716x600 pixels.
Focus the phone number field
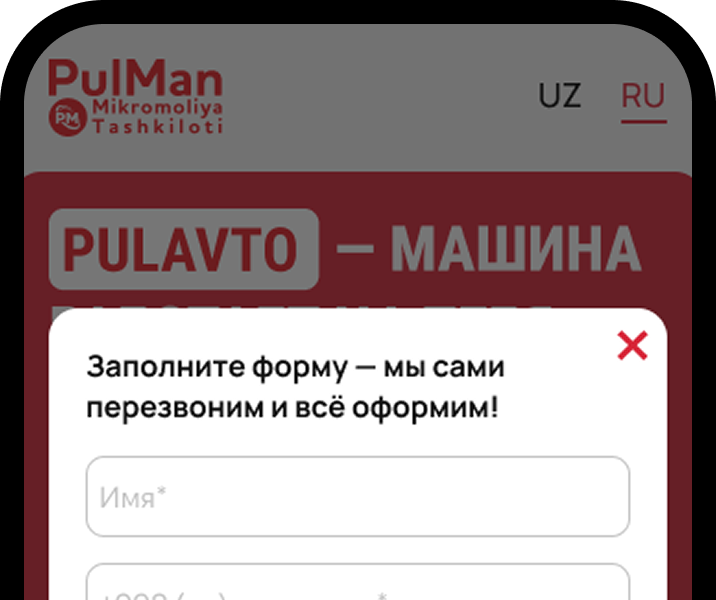point(357,584)
